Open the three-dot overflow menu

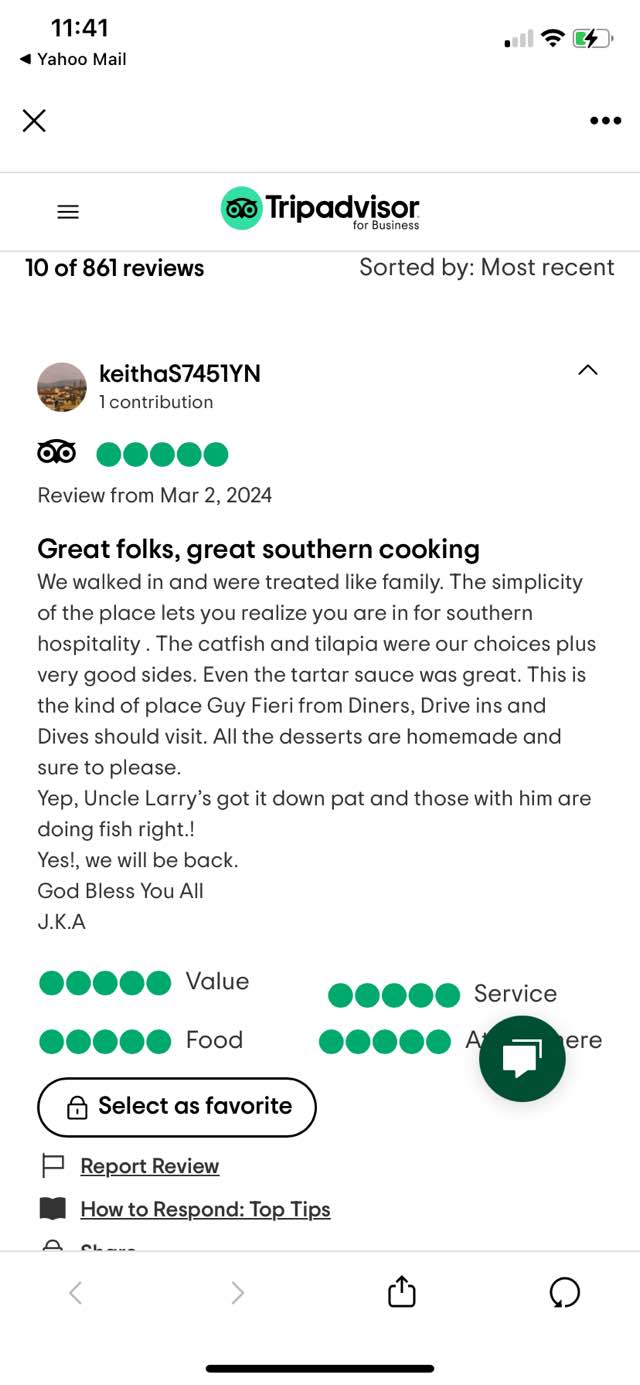pyautogui.click(x=605, y=121)
